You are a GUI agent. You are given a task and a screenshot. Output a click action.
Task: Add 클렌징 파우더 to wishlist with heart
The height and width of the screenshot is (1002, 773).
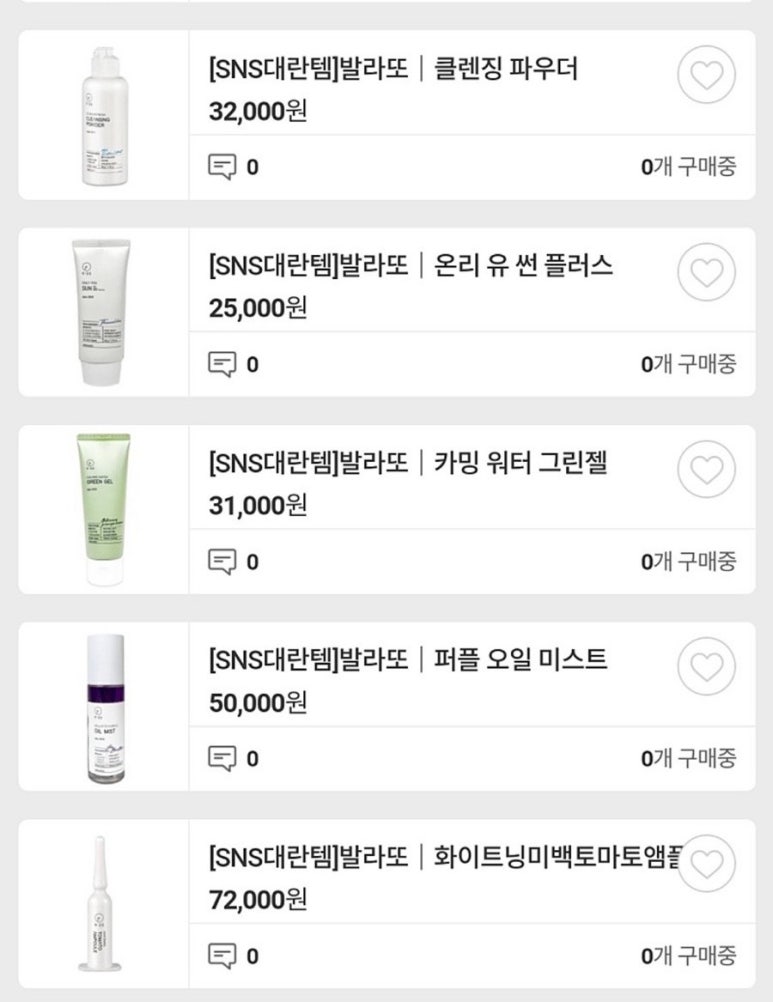click(706, 75)
